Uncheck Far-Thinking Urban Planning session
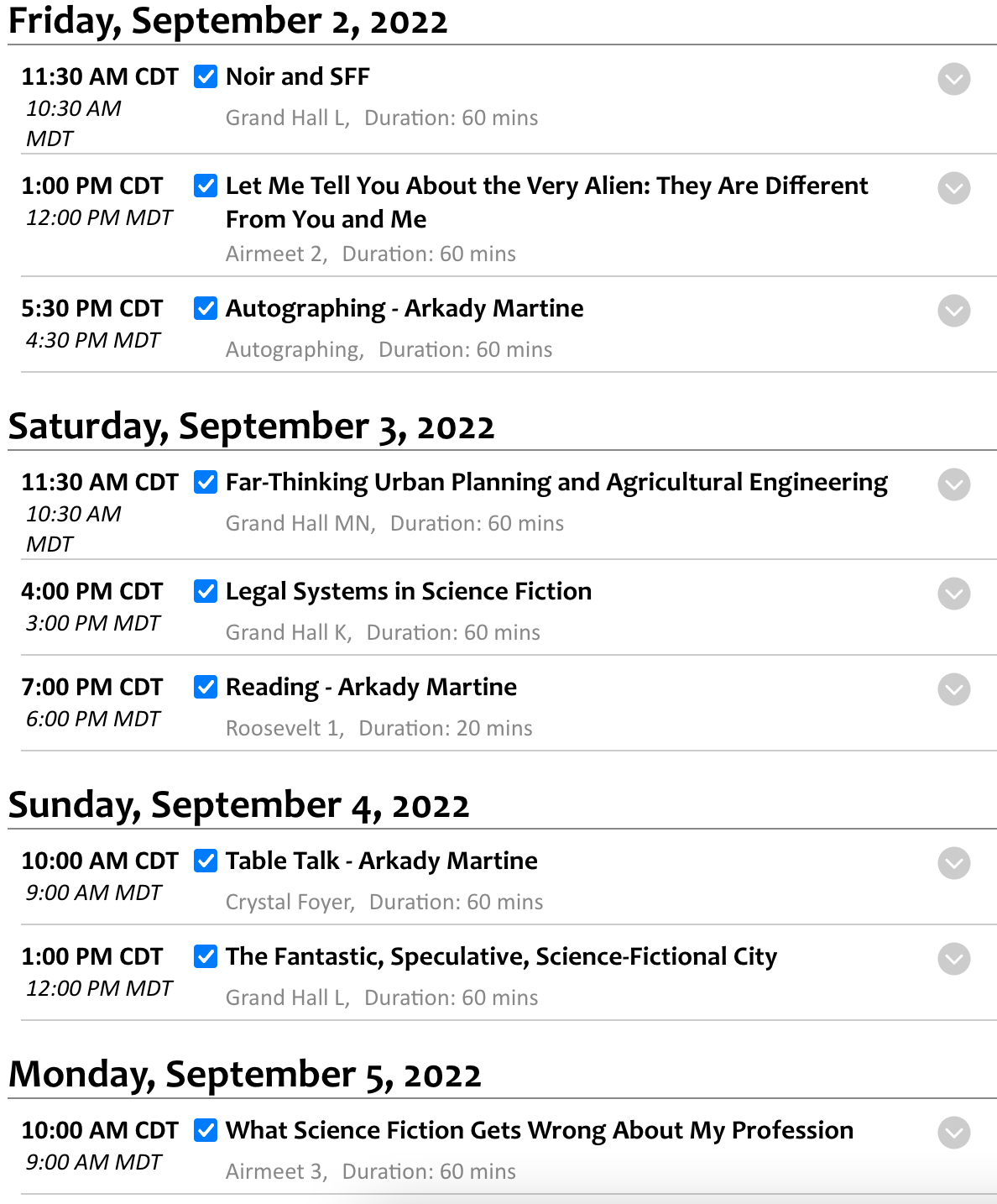 (206, 483)
